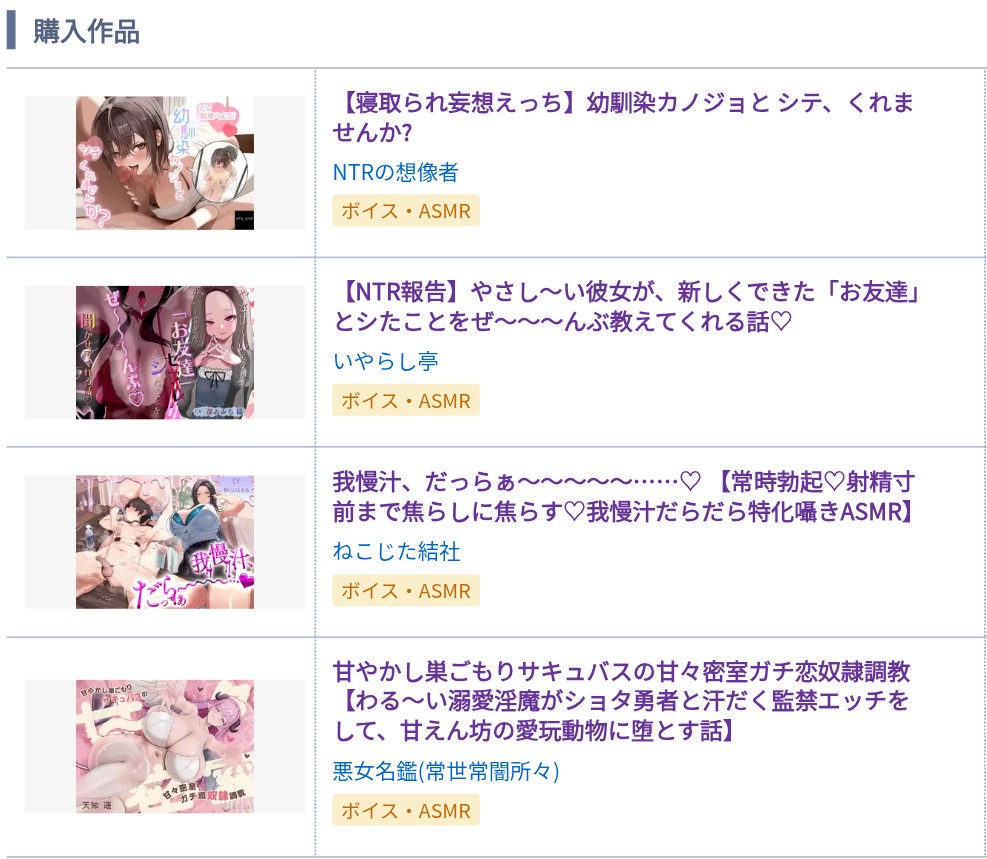Viewport: 987px width, 859px height.
Task: Tap the ボイス・ASMR tag under 悪女名鑑
Action: [406, 810]
